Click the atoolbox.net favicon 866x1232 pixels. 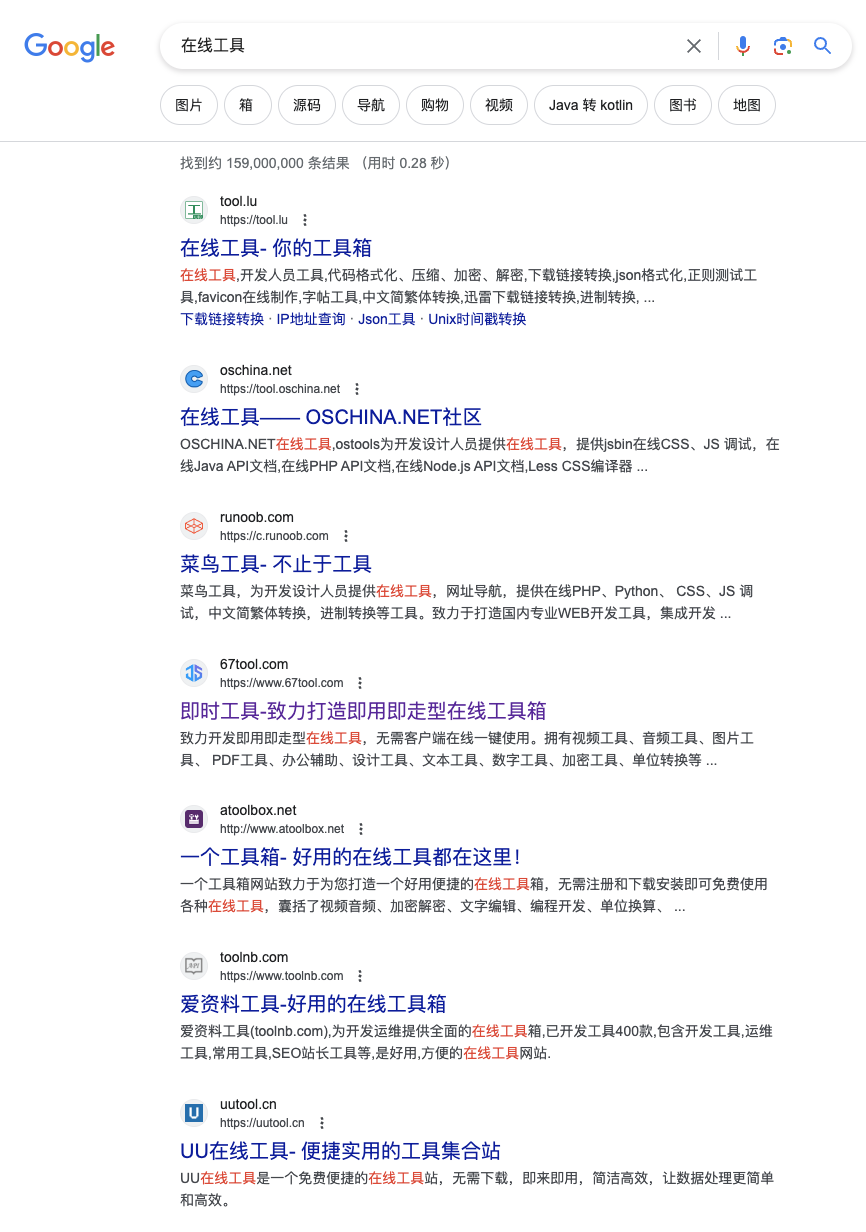(194, 818)
